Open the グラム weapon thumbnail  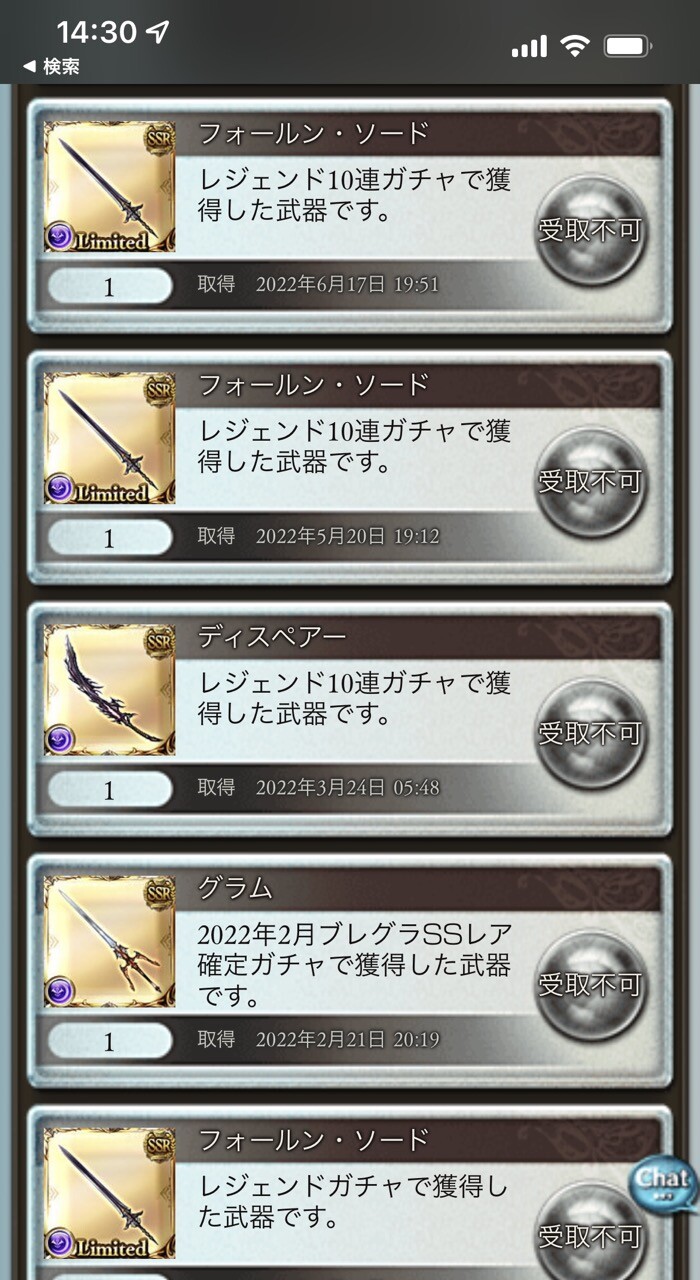110,942
